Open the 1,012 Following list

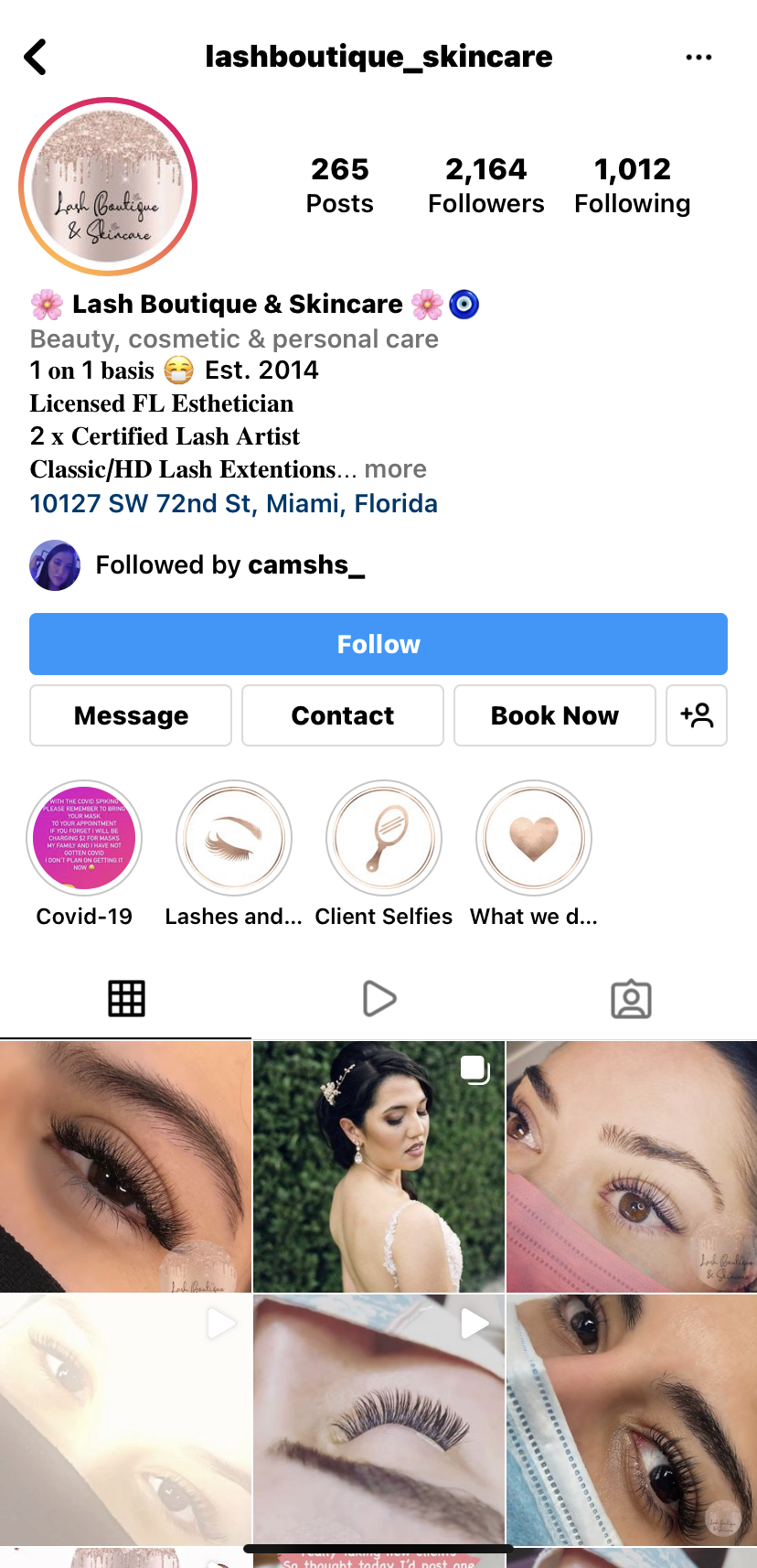tap(632, 185)
